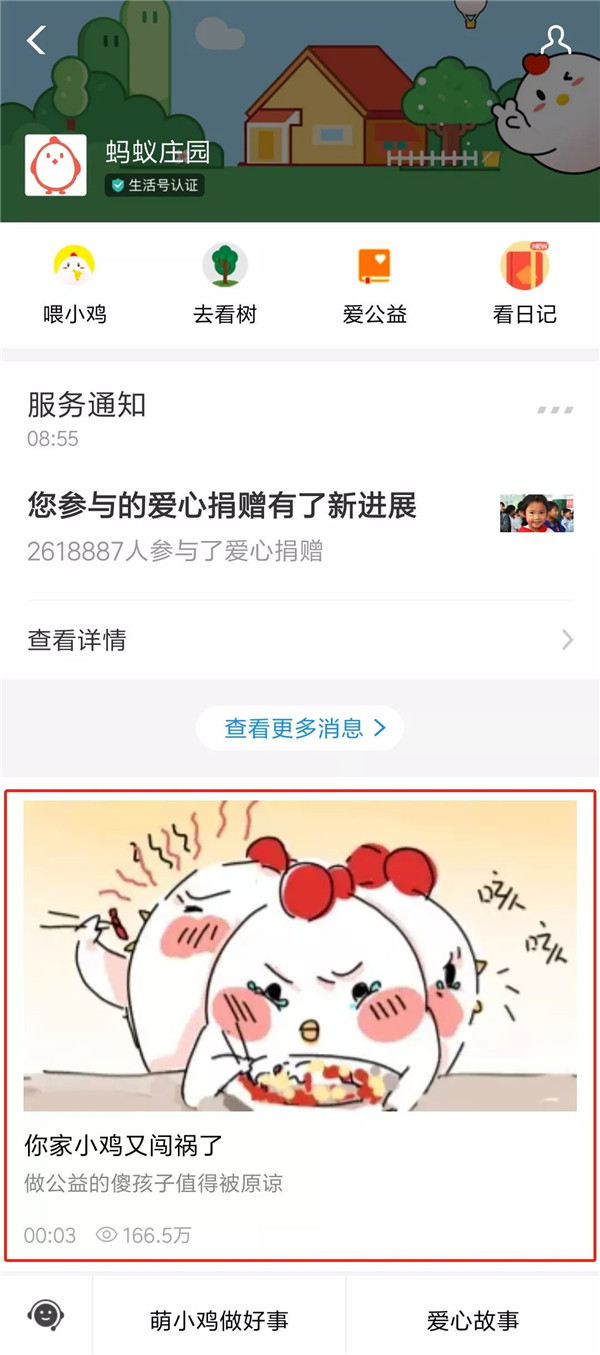Open 去看树 shortcut
This screenshot has height=1355, width=600.
coord(225,285)
